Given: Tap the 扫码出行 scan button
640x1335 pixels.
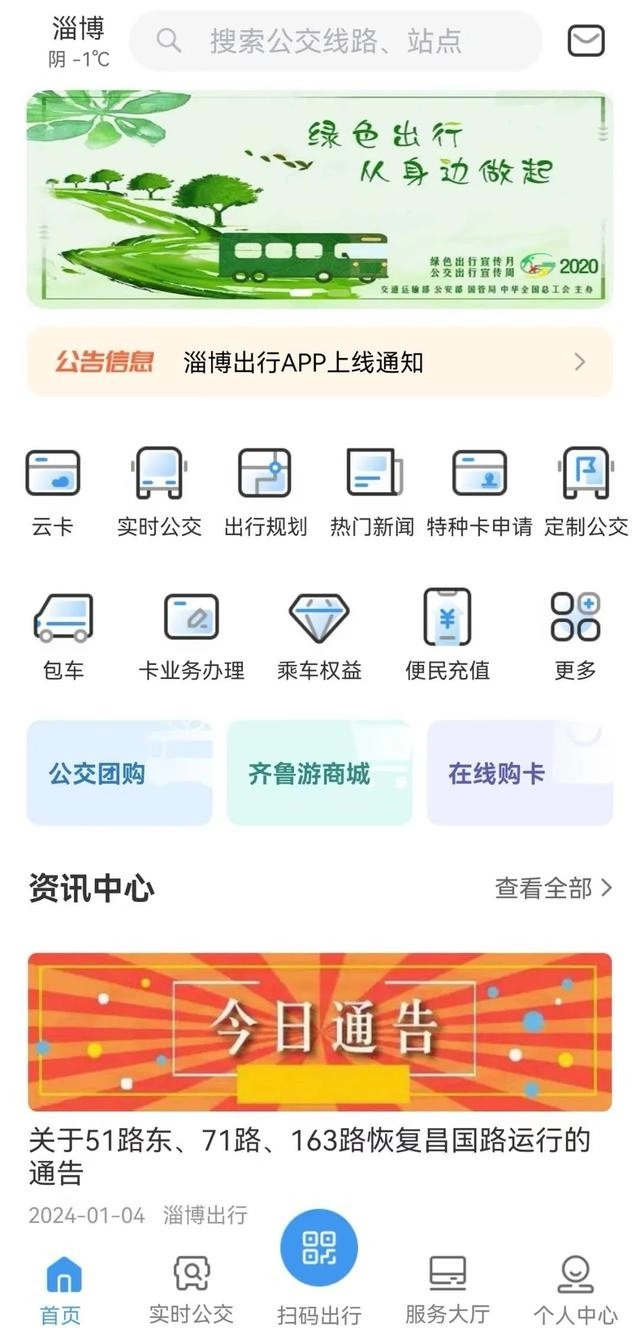Looking at the screenshot, I should click(319, 1250).
